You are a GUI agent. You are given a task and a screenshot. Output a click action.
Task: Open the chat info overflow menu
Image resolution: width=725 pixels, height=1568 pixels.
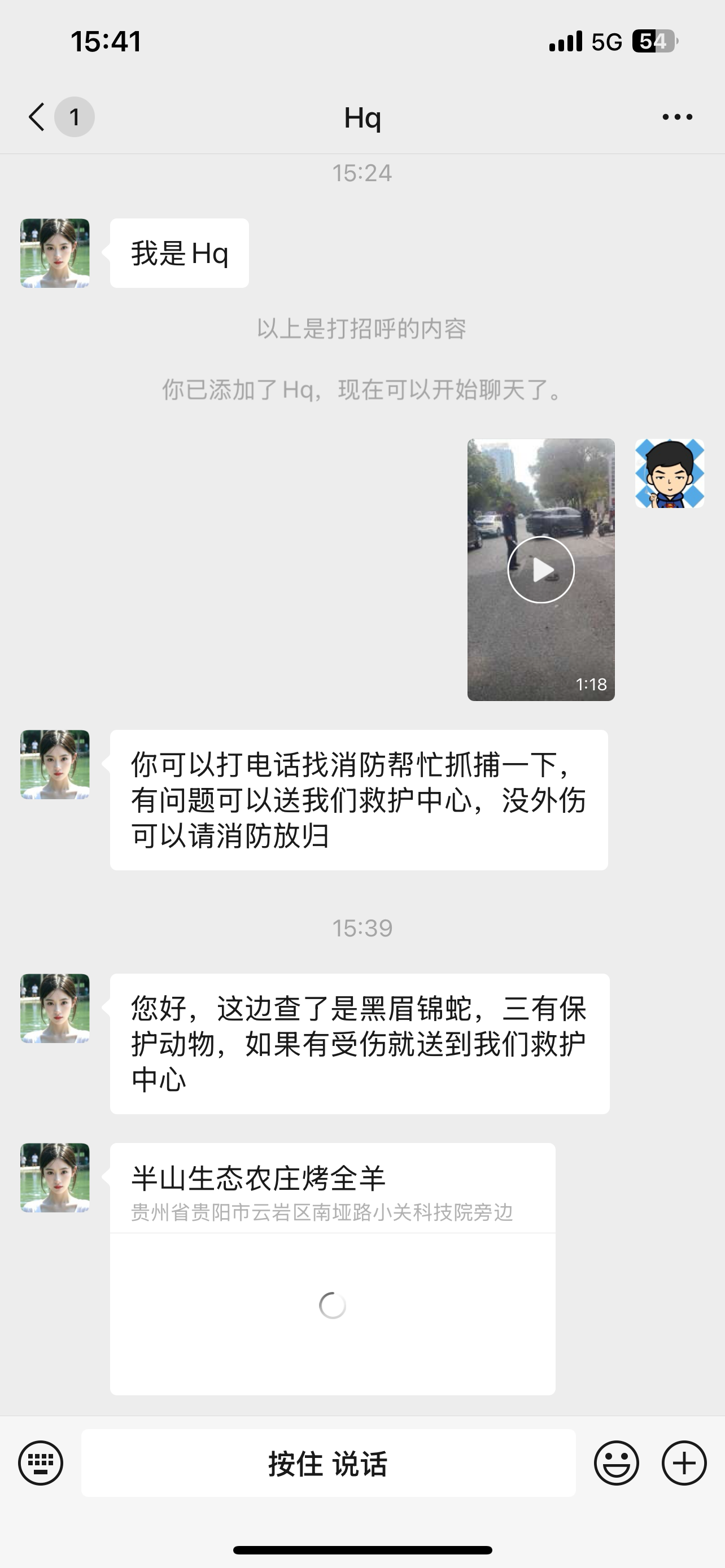pyautogui.click(x=678, y=117)
